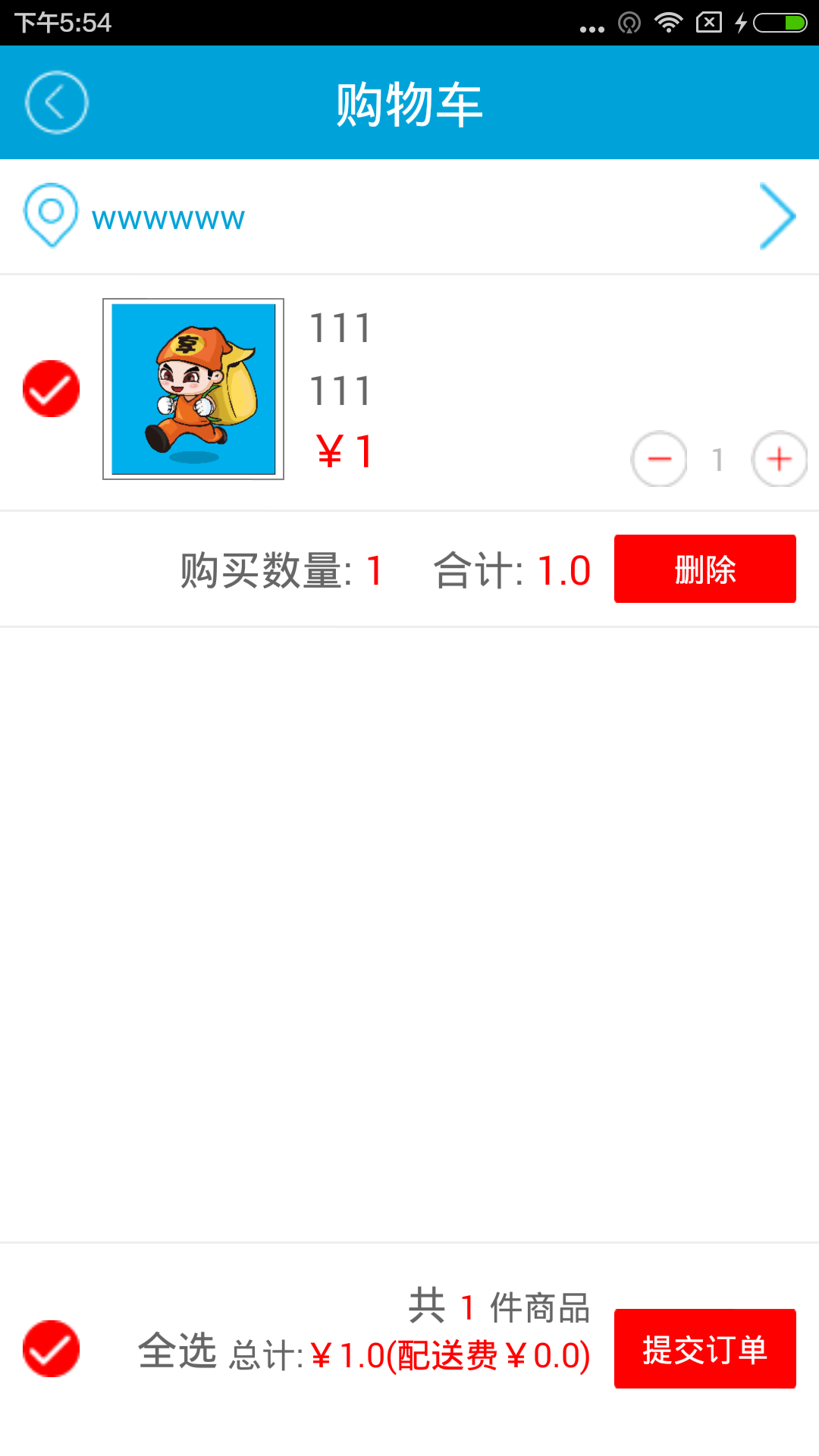819x1456 pixels.
Task: Open the wwwwww delivery address row
Action: click(409, 217)
